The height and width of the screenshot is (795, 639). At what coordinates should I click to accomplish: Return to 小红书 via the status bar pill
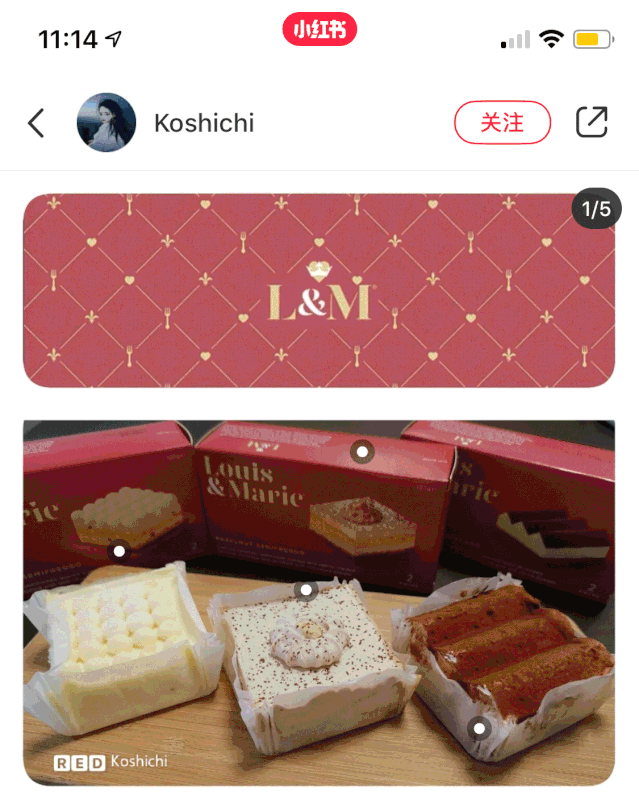click(319, 30)
